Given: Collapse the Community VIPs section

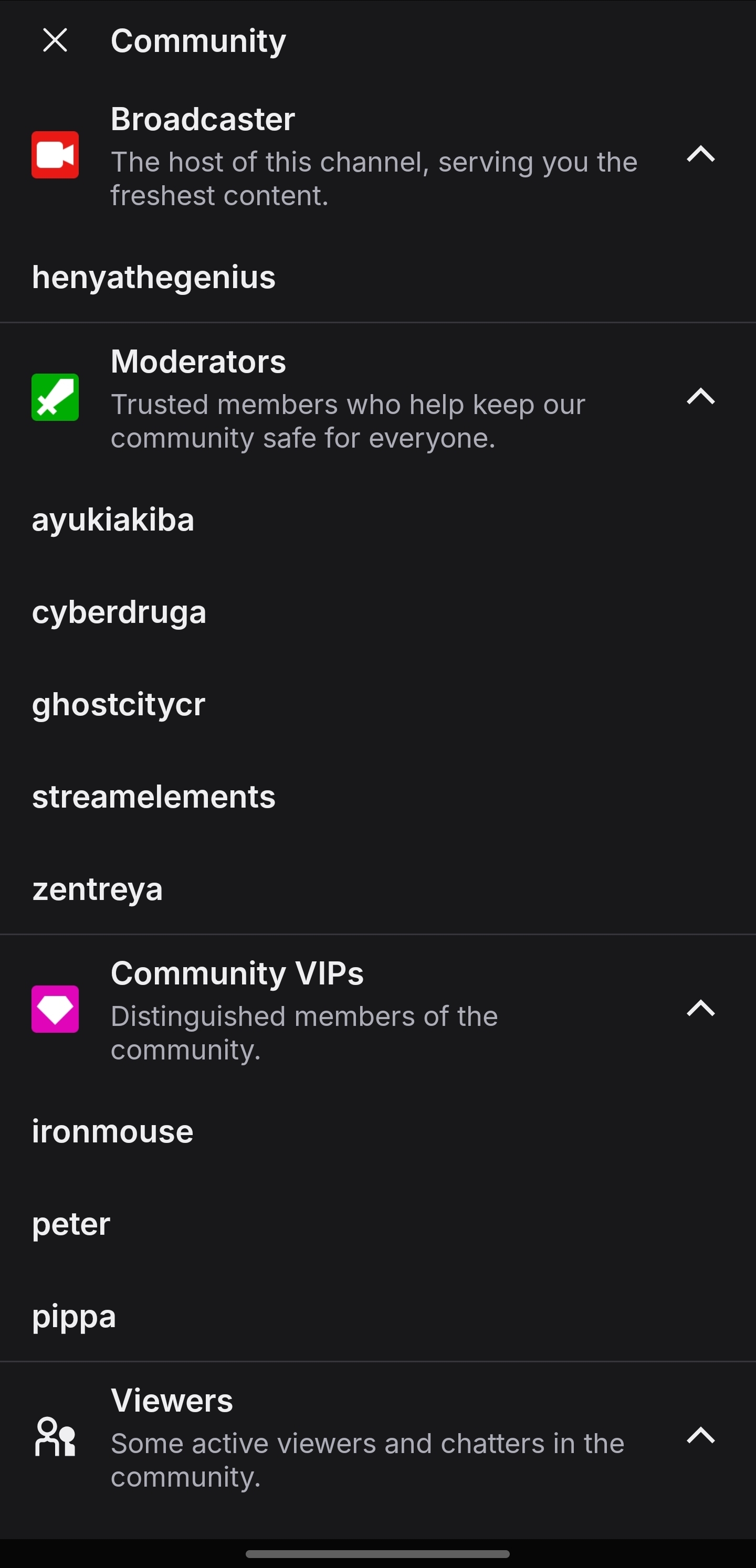Looking at the screenshot, I should [700, 1008].
